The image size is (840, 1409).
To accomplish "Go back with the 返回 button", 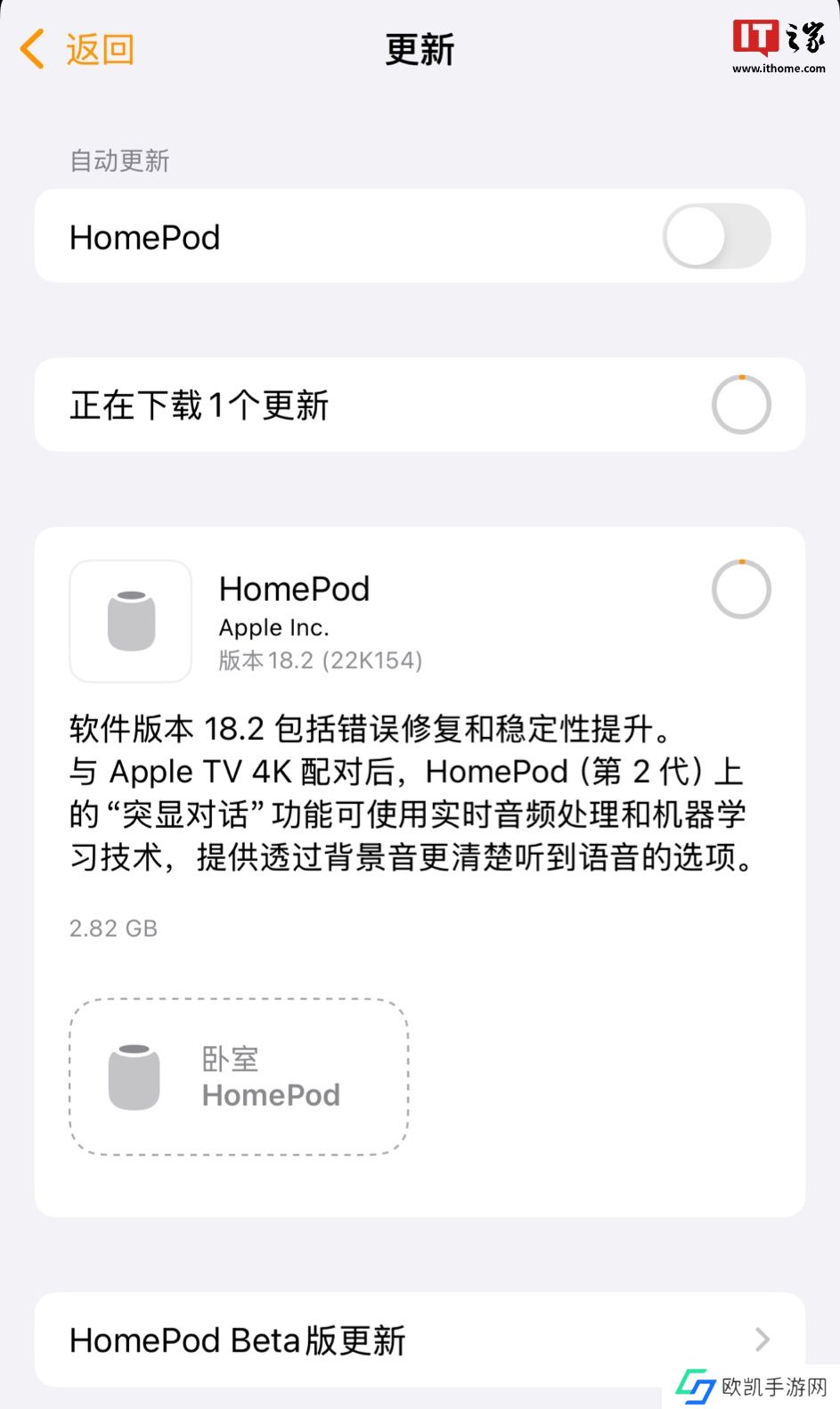I will (78, 49).
